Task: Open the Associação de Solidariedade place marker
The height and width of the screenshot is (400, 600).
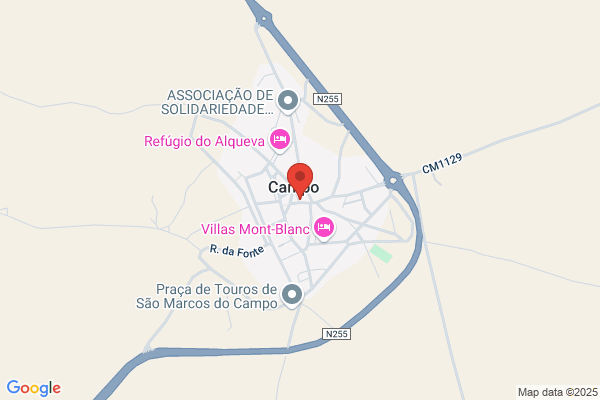Action: pos(288,101)
